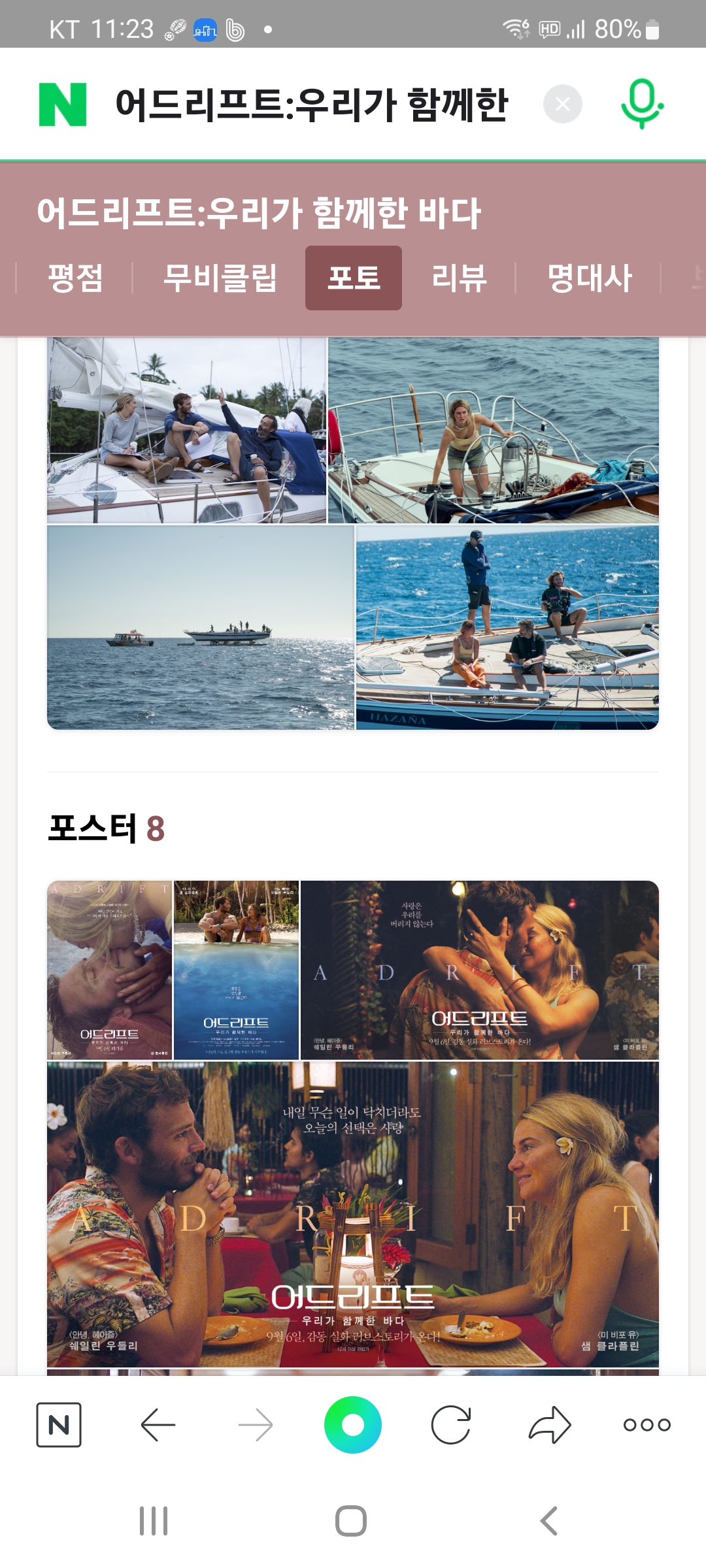This screenshot has width=706, height=1568.
Task: Select the 포토 tab
Action: tap(353, 278)
